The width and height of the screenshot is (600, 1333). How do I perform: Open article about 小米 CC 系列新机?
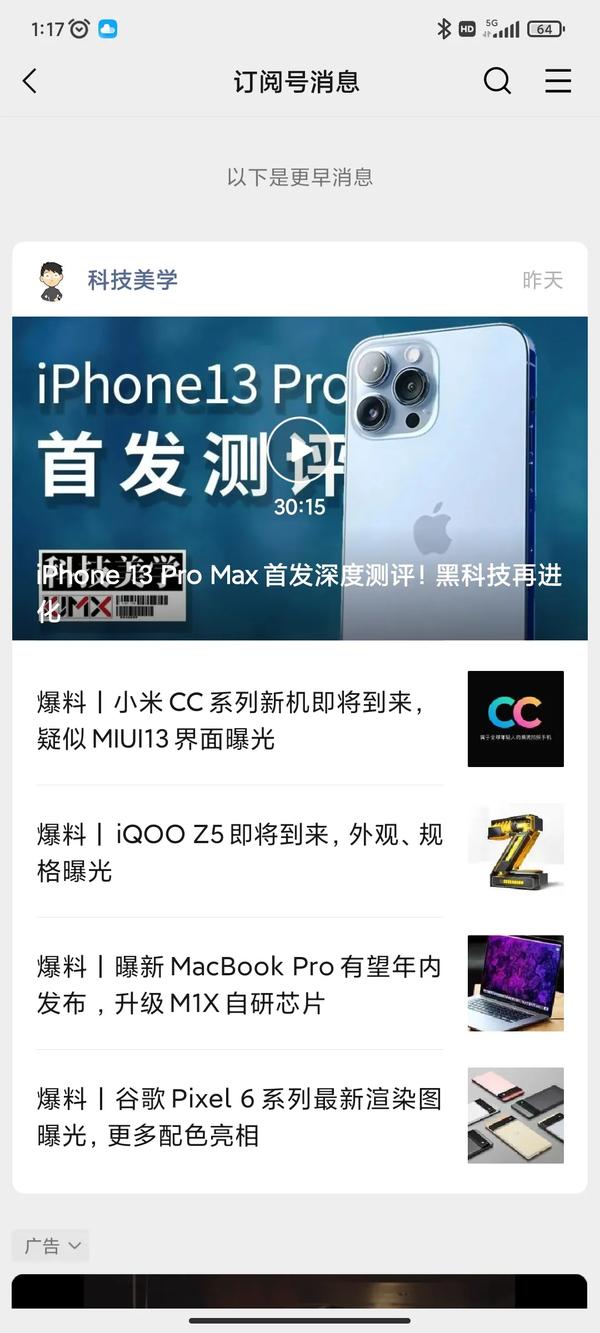coord(240,720)
